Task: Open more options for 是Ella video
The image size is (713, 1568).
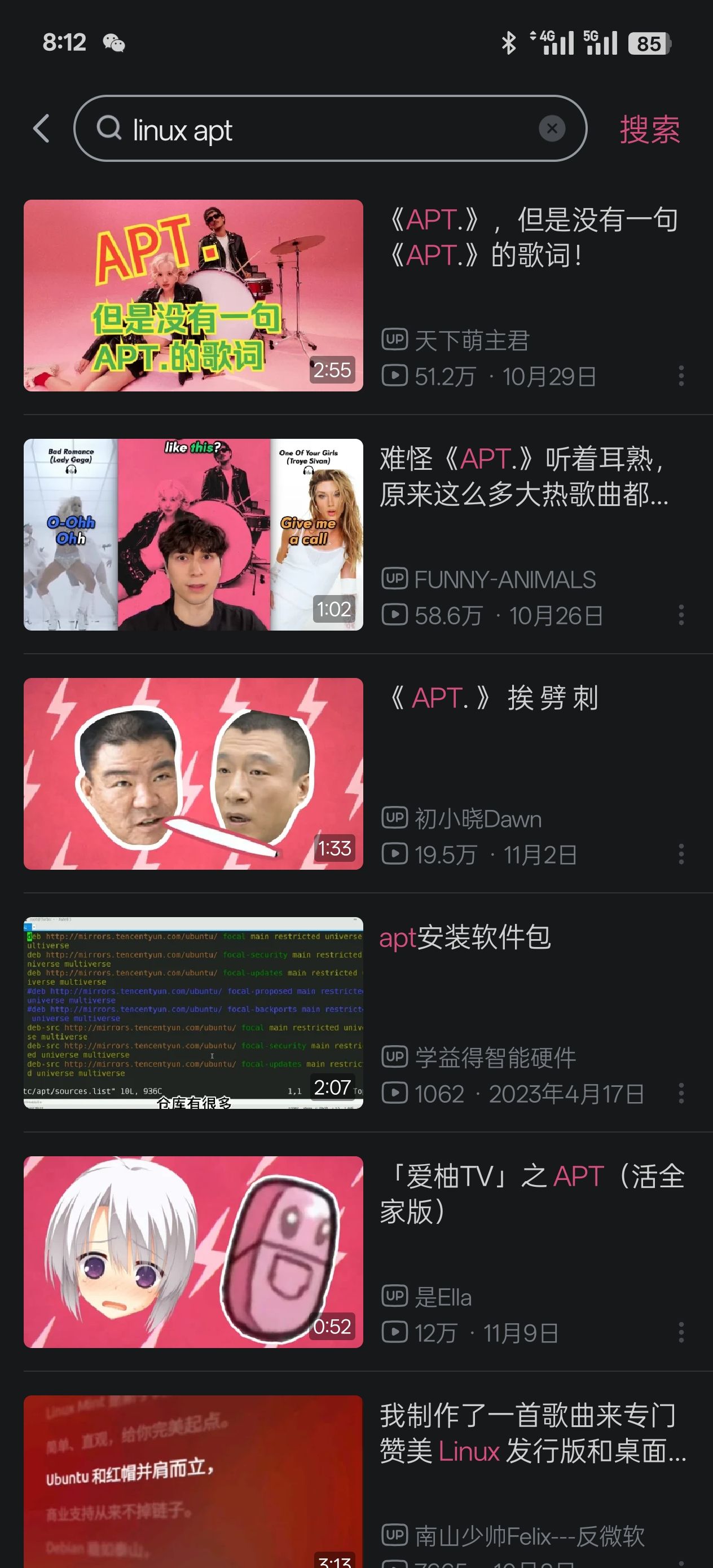Action: (x=681, y=1332)
